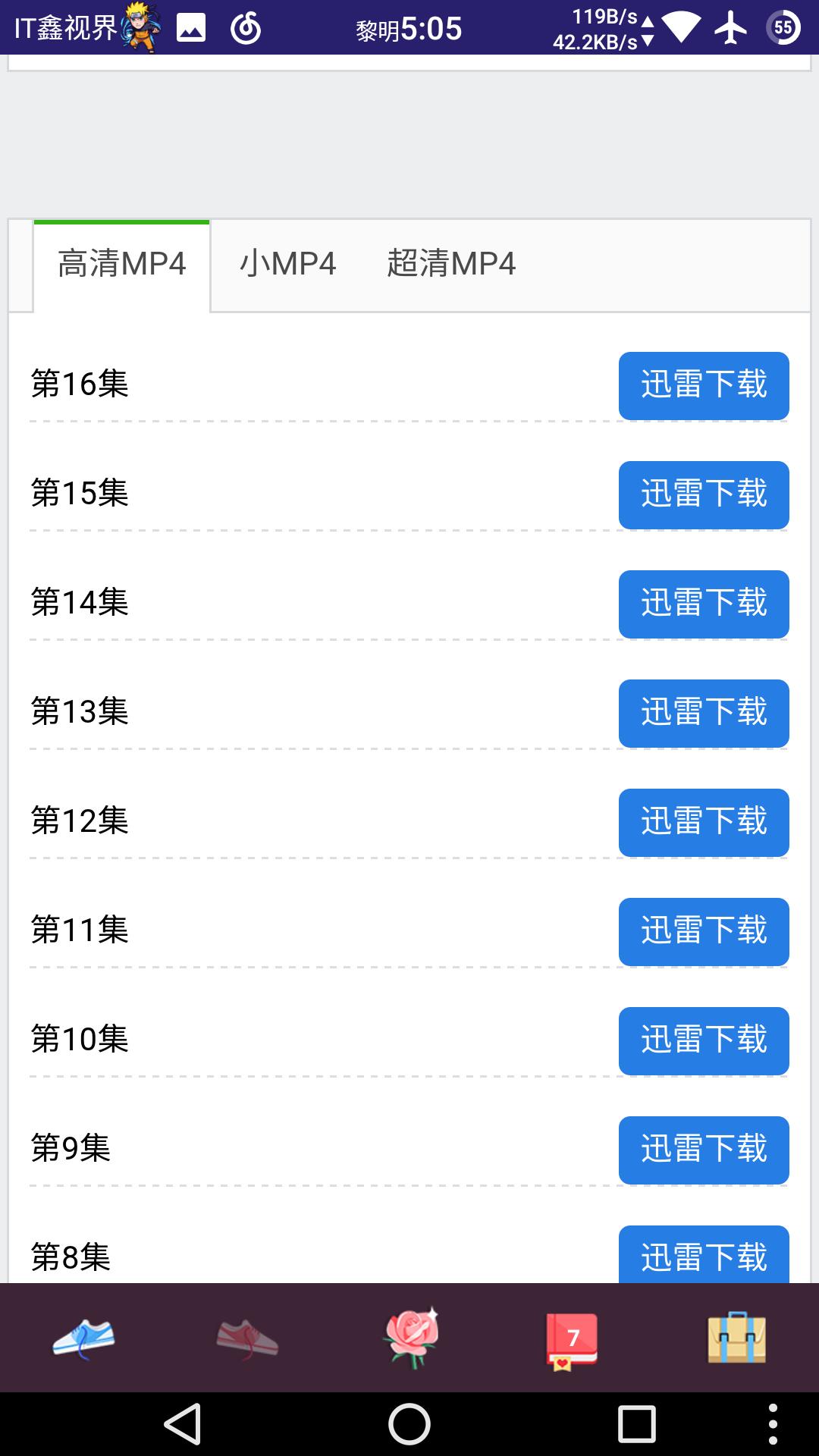Open the red book icon with badge 7

[572, 1338]
